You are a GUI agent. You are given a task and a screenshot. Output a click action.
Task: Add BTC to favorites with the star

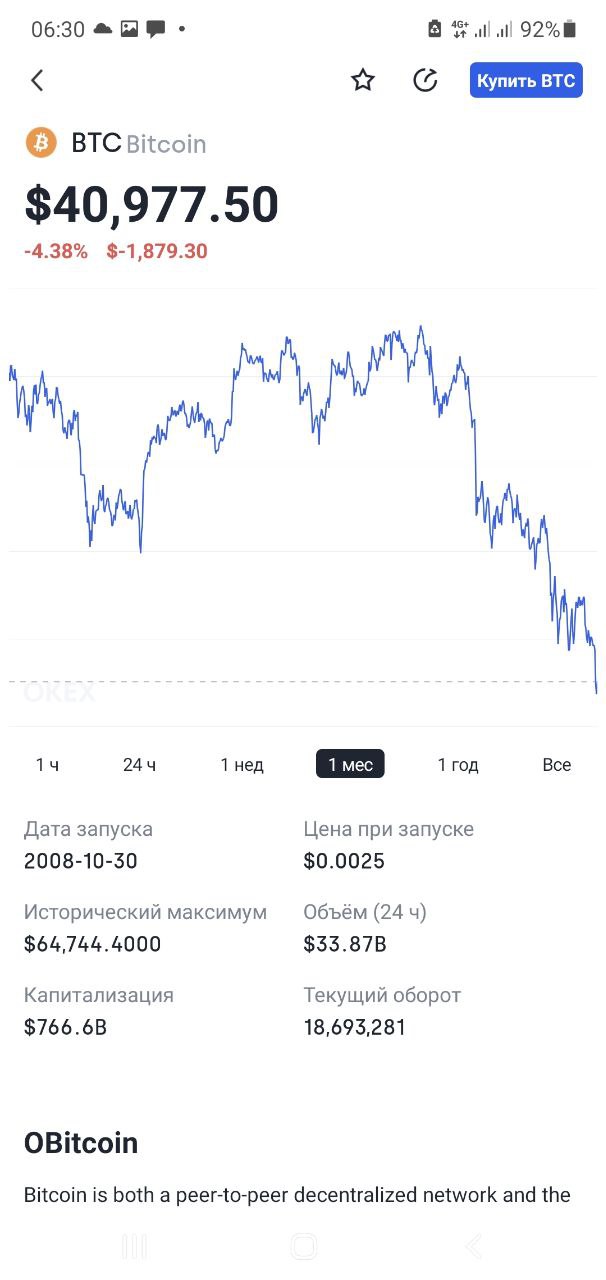(x=363, y=81)
